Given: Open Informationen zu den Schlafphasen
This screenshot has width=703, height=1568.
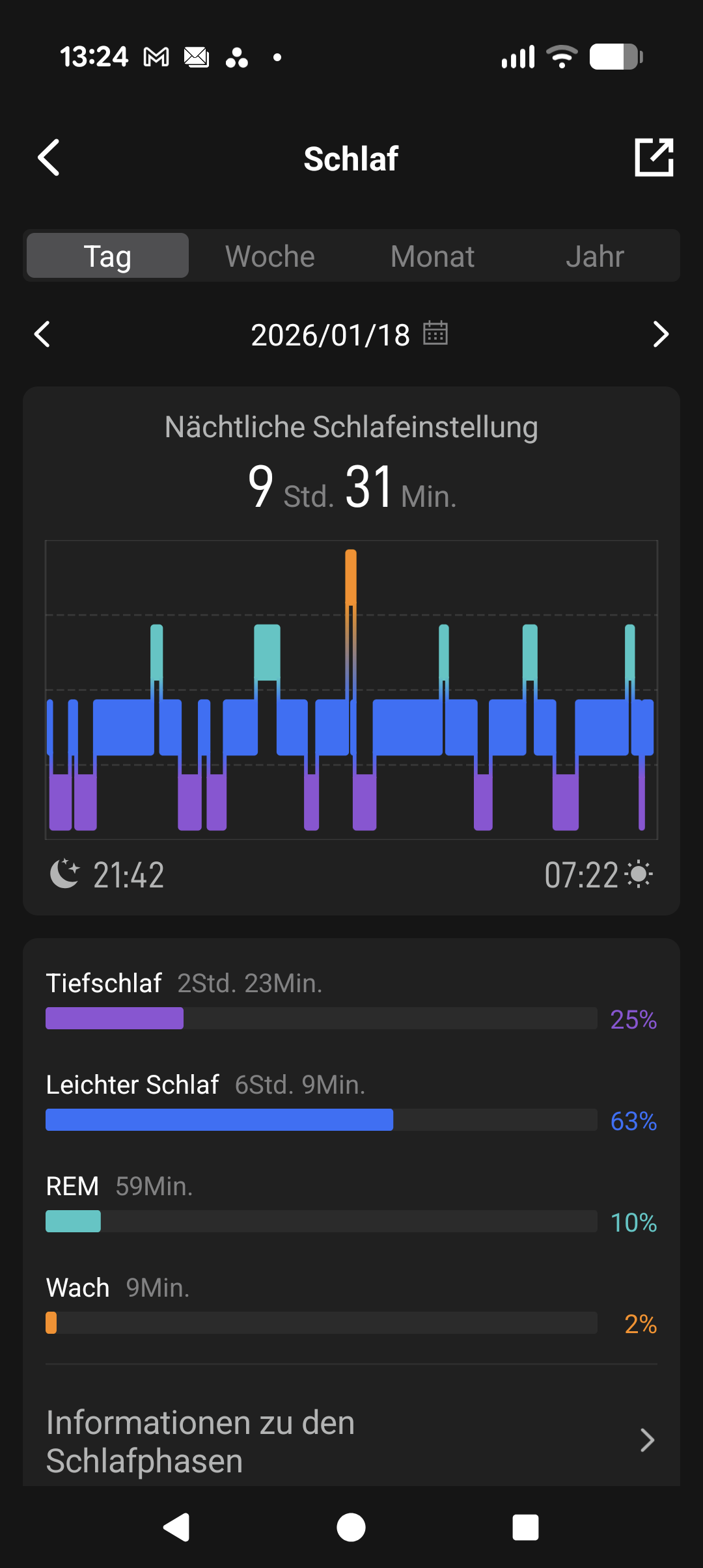Looking at the screenshot, I should 351,1440.
